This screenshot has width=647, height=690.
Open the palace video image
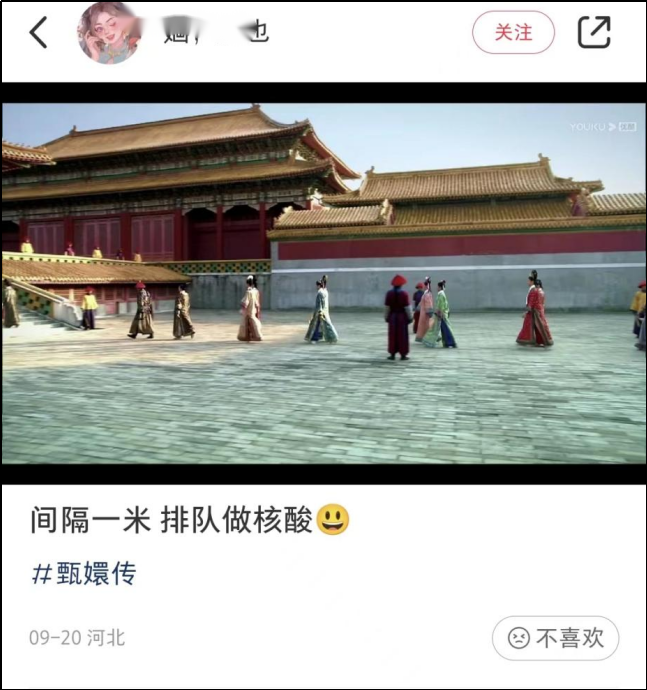tap(323, 283)
